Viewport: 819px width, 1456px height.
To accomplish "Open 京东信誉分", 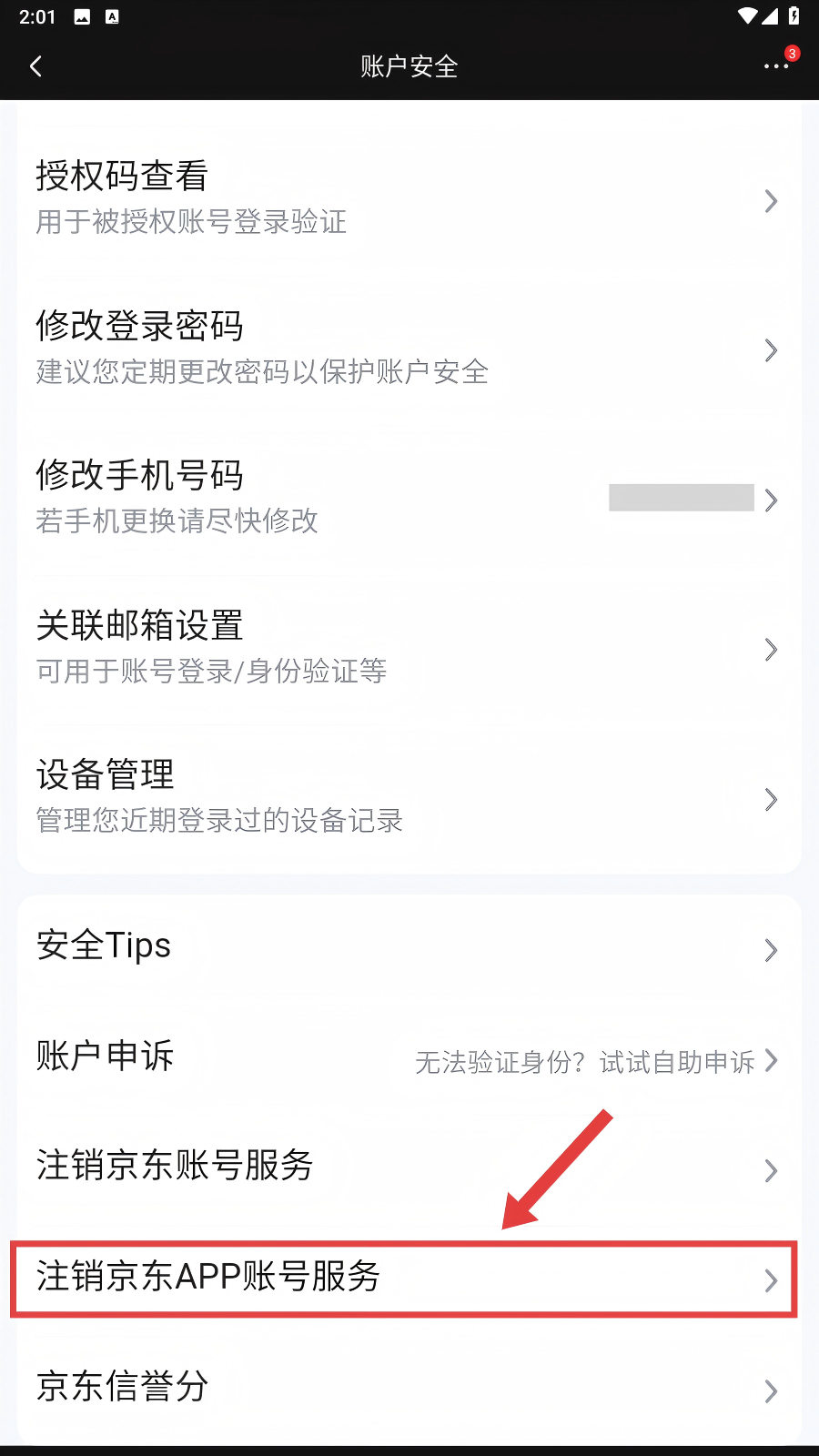I will 408,1388.
